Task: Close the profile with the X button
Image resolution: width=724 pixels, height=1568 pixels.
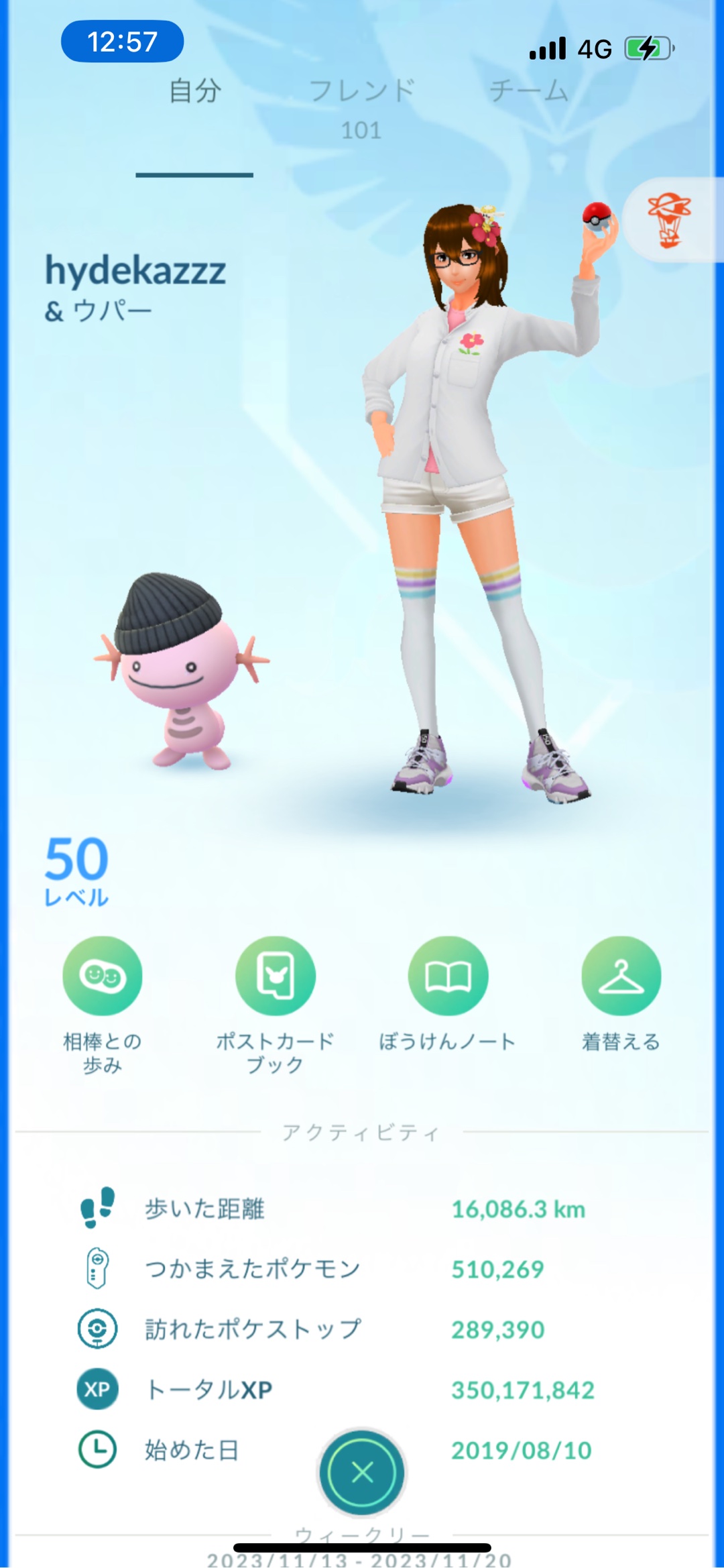Action: (x=362, y=1473)
